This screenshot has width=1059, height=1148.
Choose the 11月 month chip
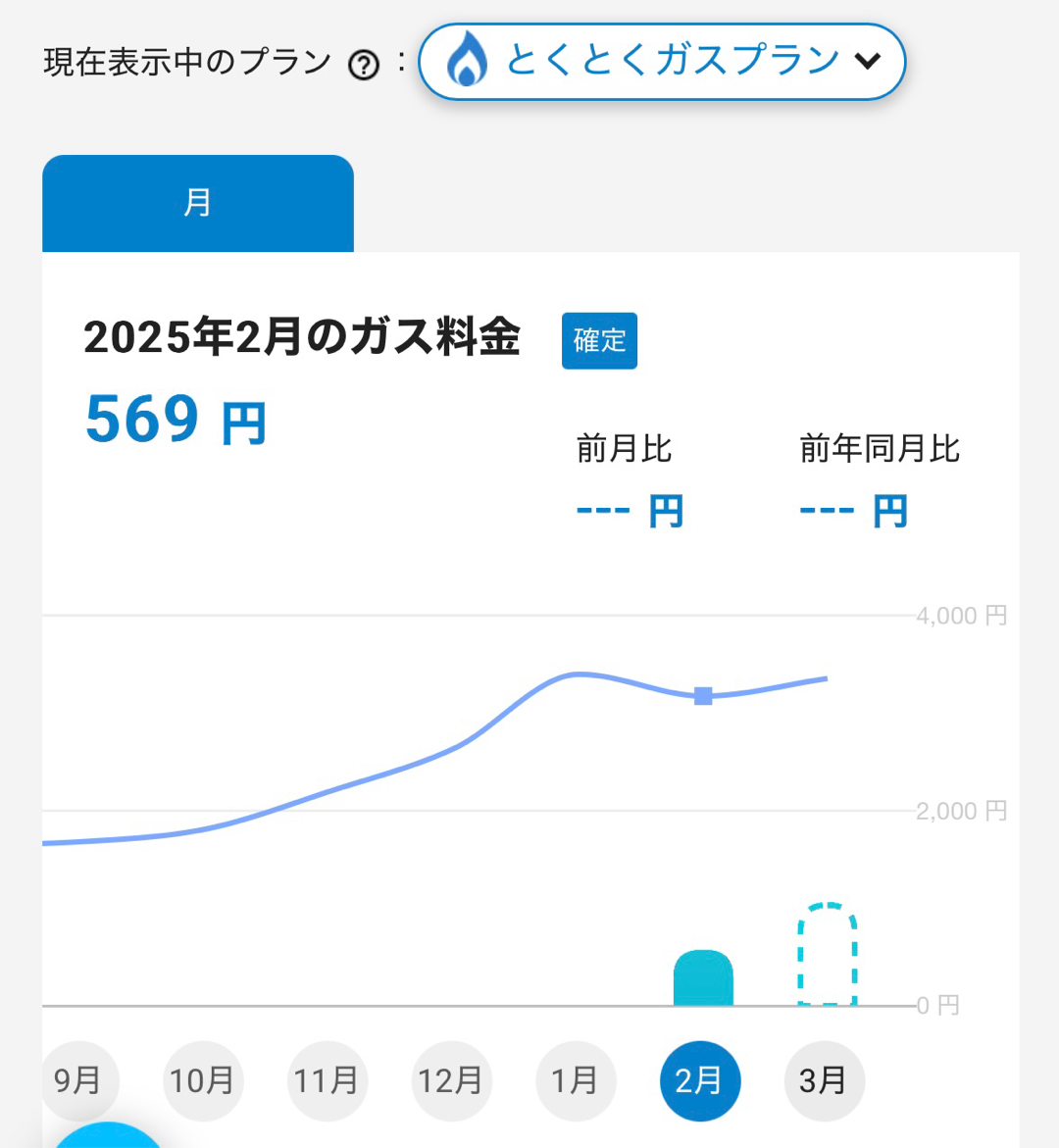pos(327,1080)
